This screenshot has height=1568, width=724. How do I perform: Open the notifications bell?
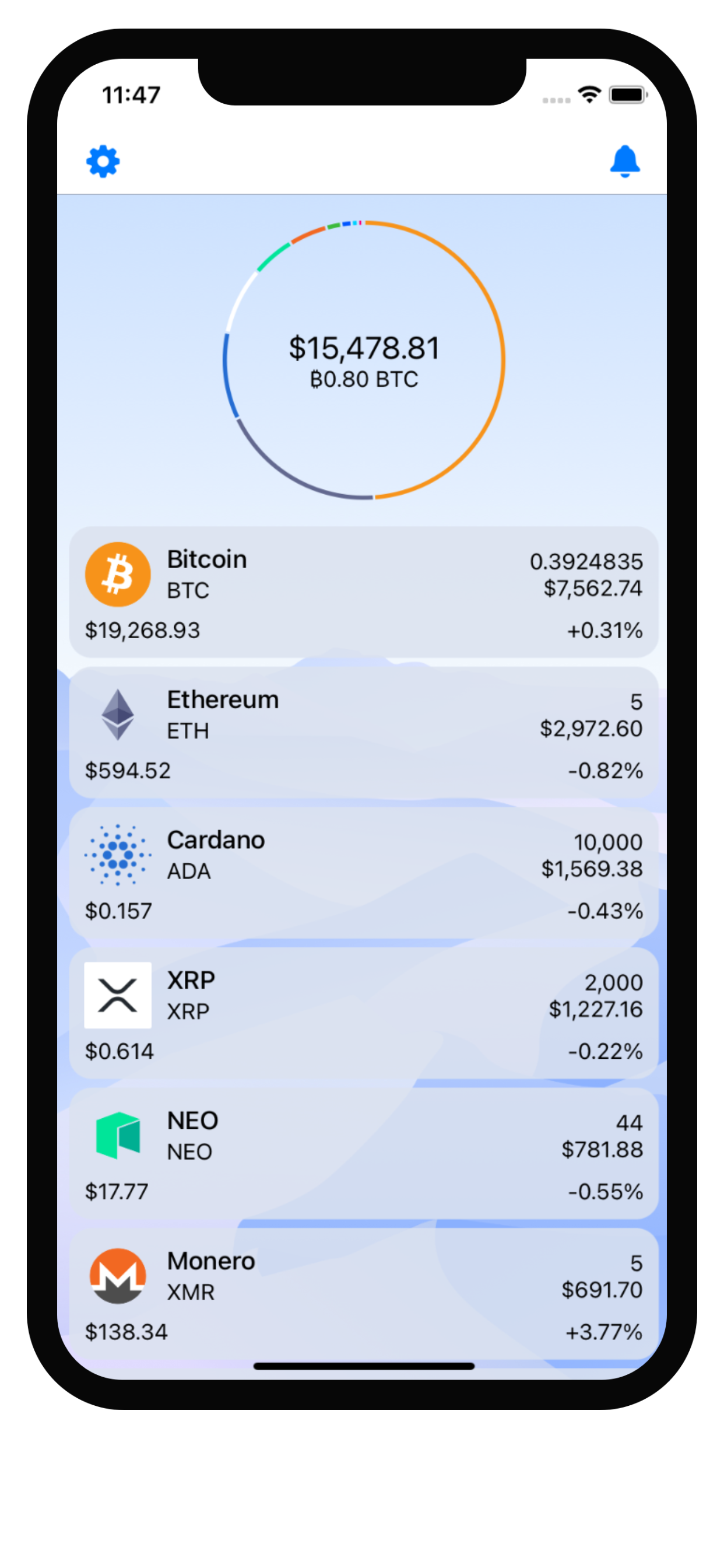tap(624, 162)
